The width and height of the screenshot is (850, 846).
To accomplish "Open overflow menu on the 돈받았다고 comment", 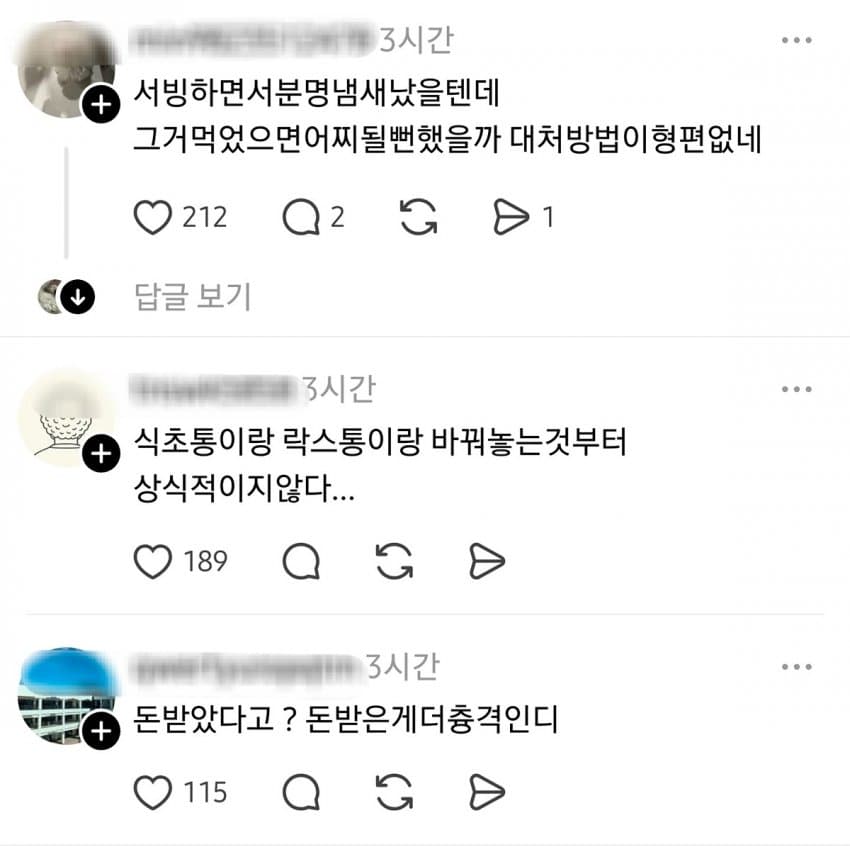I will click(x=797, y=666).
